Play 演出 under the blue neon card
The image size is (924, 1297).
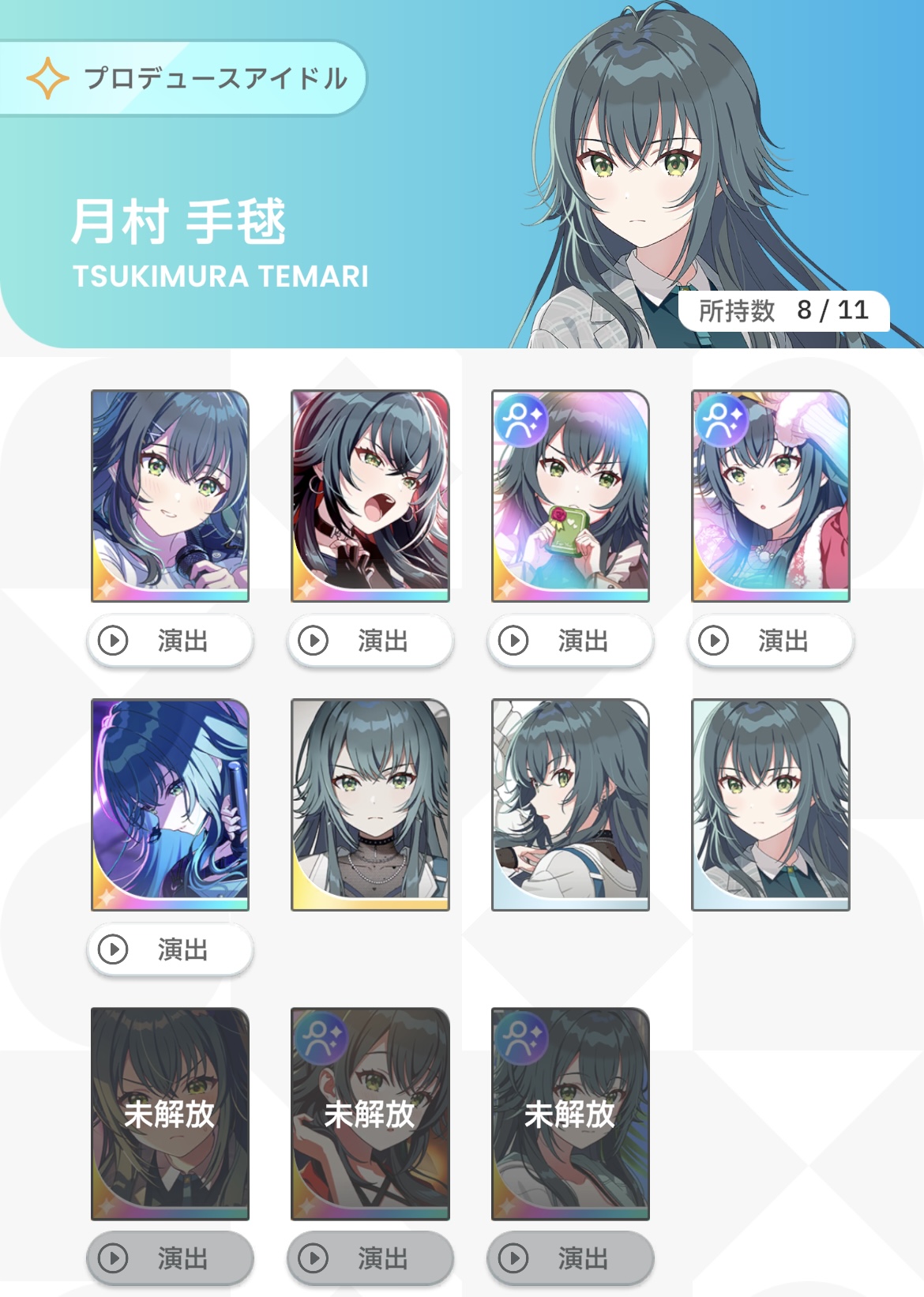(x=170, y=949)
